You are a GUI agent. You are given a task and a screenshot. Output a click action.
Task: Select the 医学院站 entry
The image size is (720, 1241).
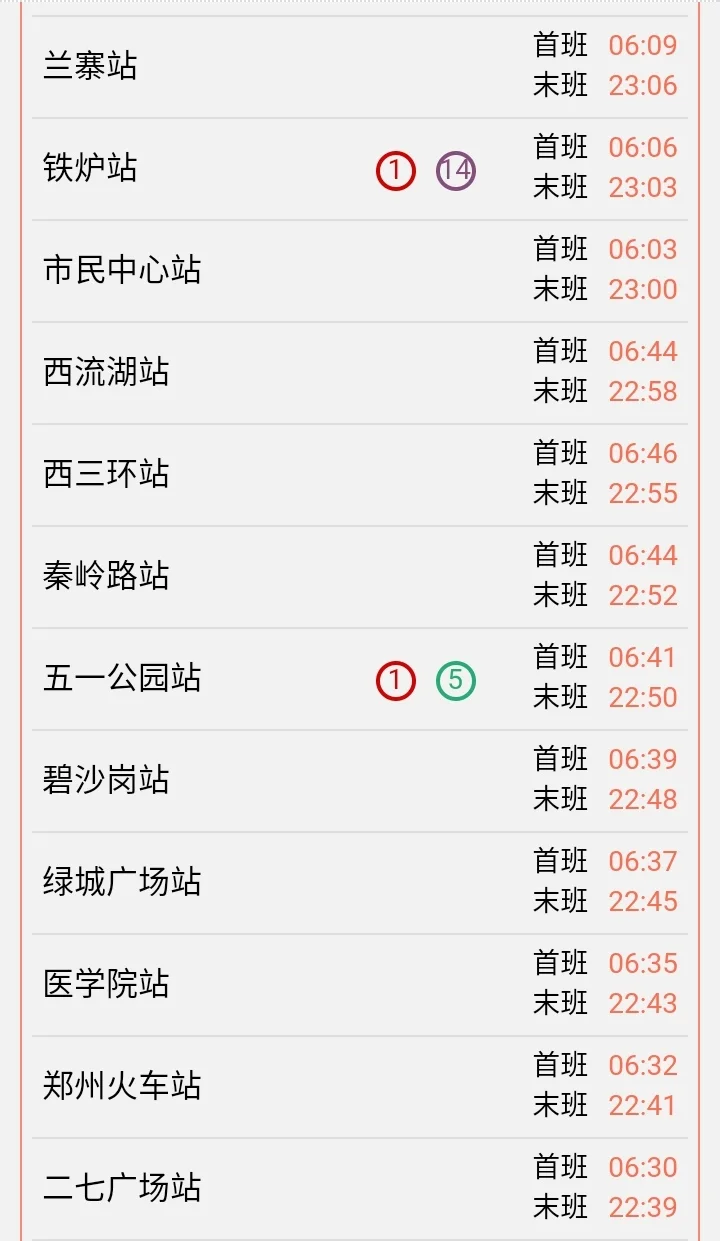point(108,984)
